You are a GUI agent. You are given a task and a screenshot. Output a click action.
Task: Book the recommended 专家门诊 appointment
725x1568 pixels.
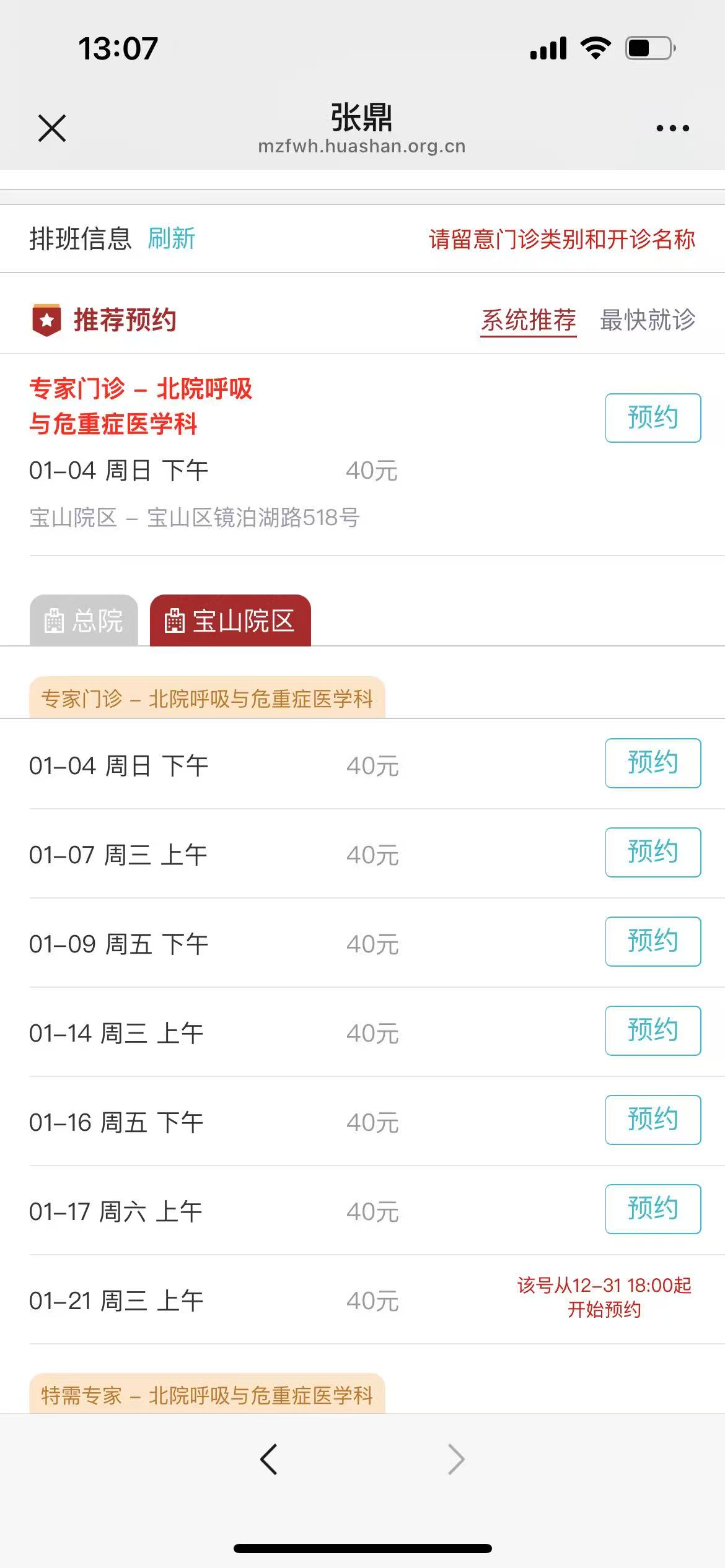click(x=652, y=418)
